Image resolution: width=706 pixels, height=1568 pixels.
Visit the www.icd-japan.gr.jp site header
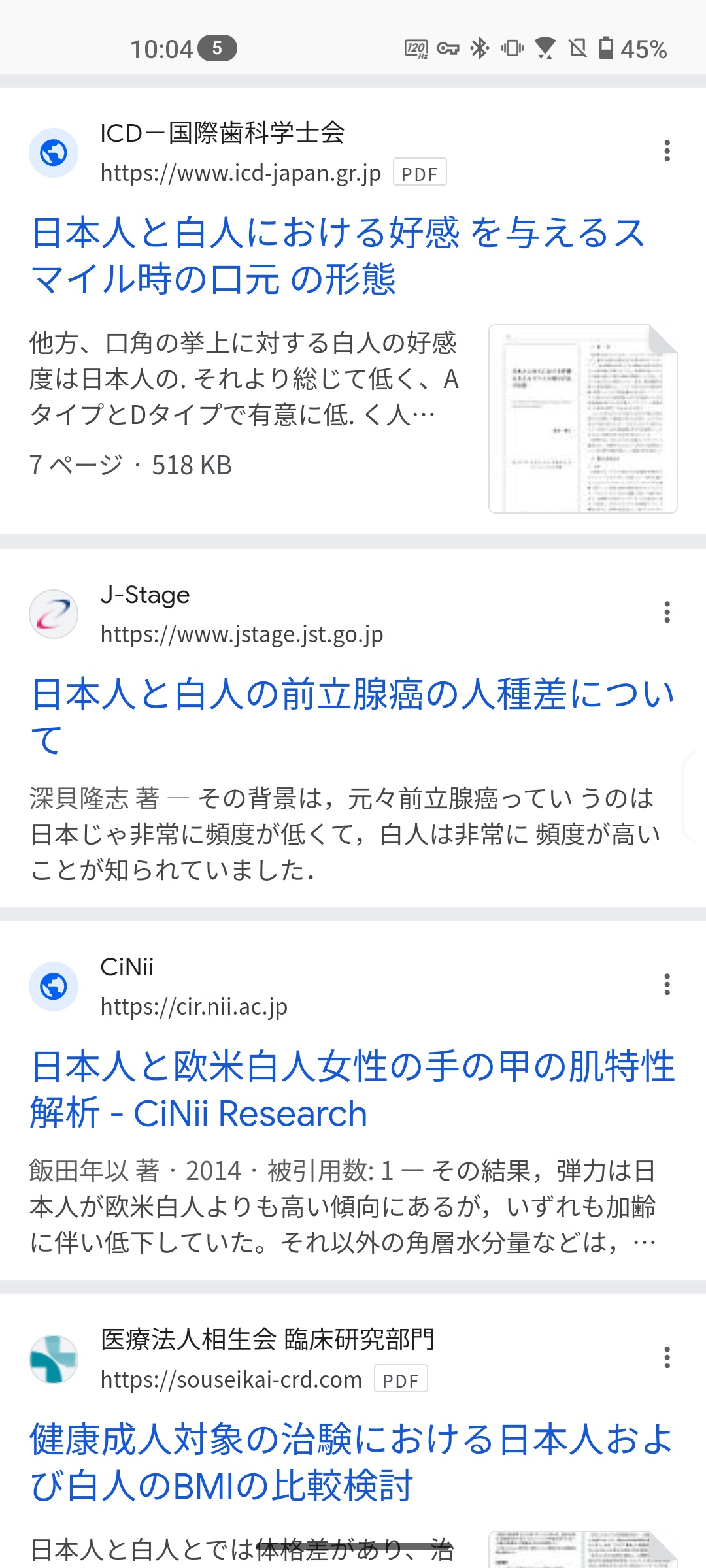tap(241, 173)
